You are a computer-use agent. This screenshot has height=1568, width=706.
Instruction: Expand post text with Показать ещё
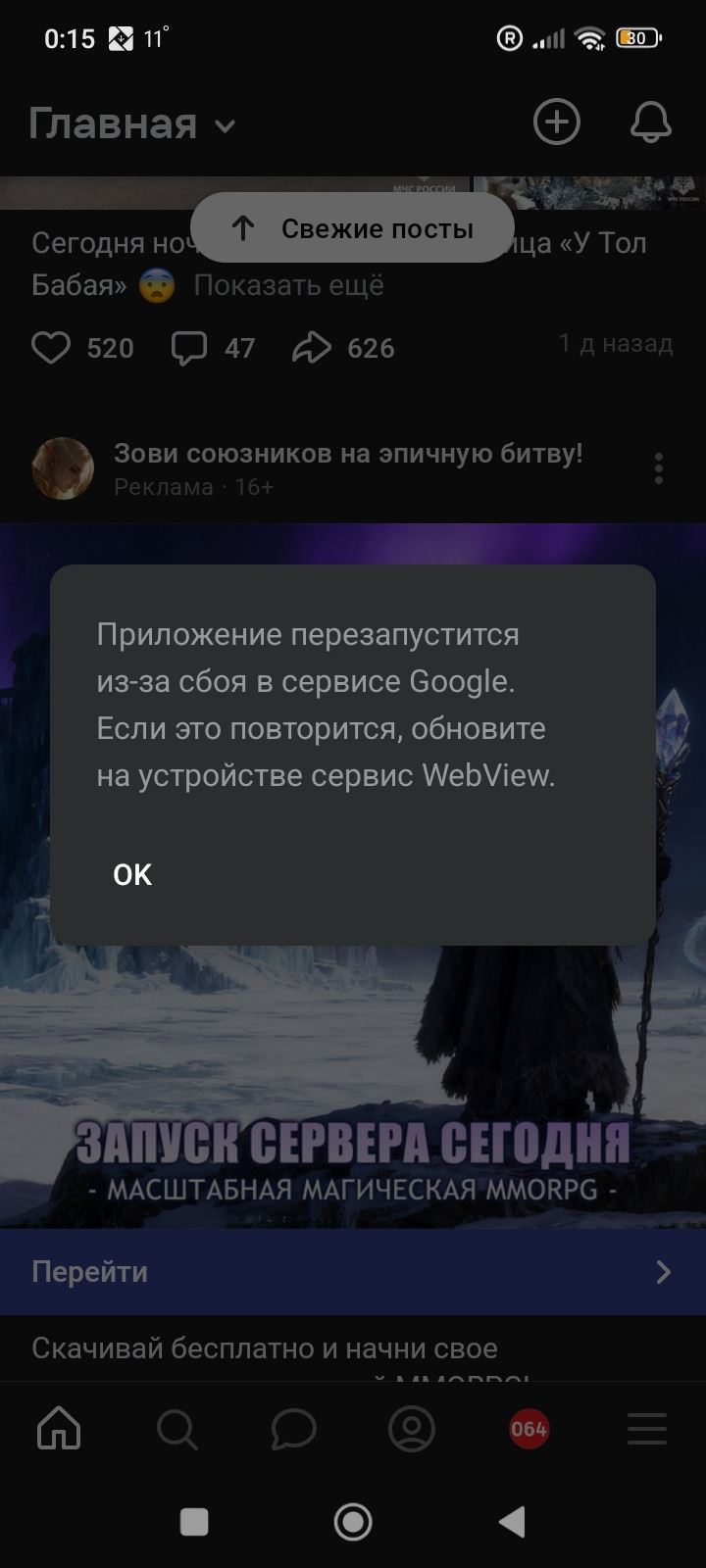(x=288, y=285)
